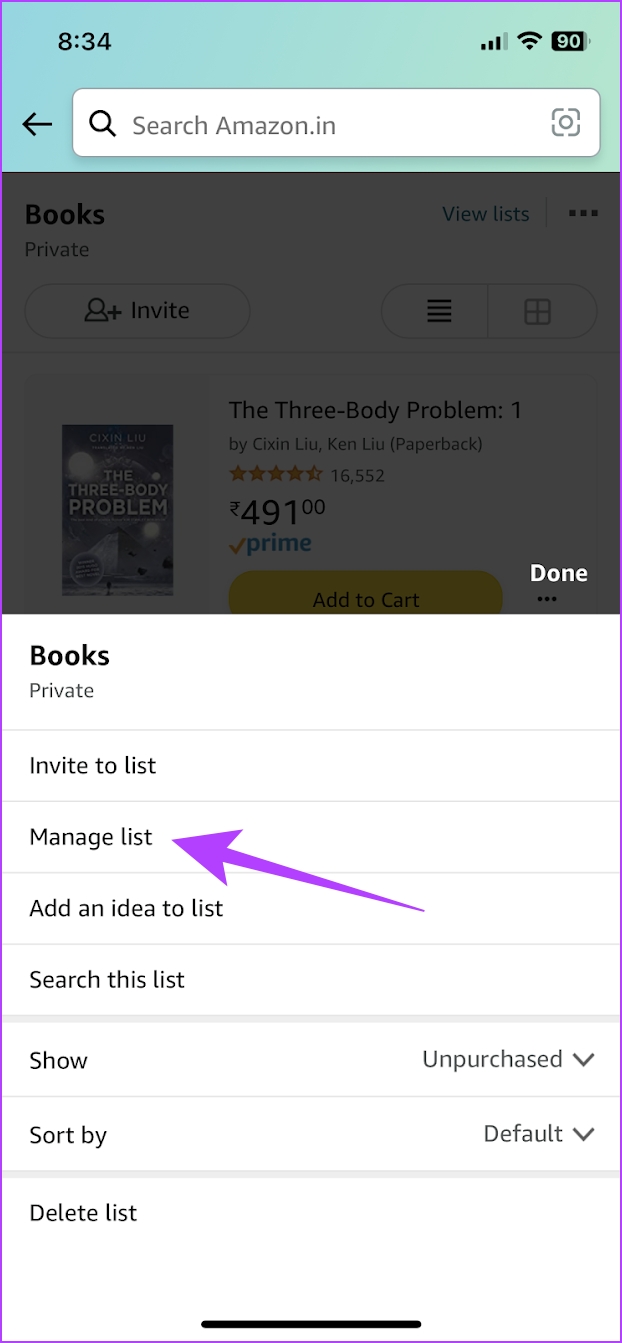622x1343 pixels.
Task: Go back with the arrow icon
Action: pos(37,124)
